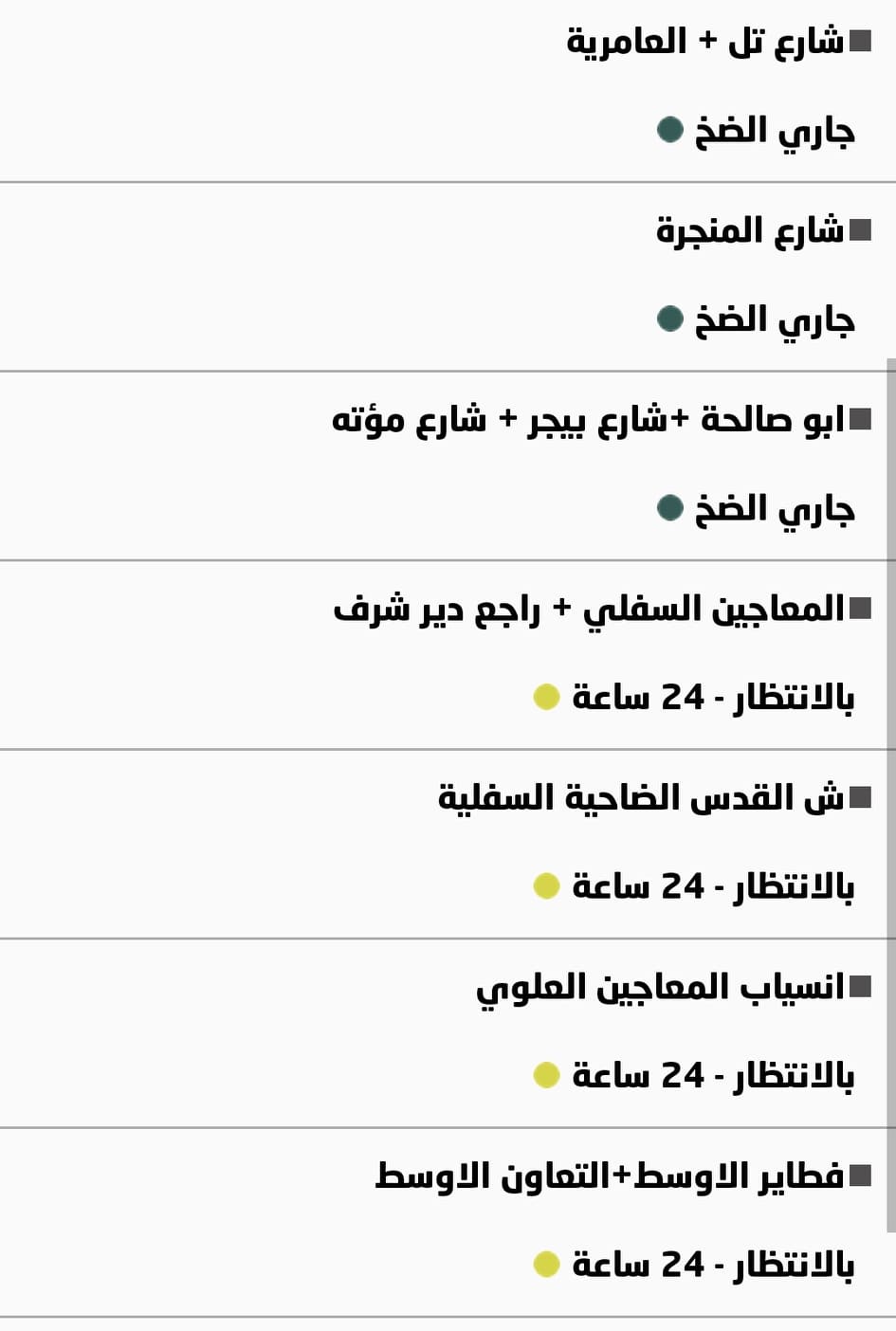Open ش القدس الضاحية السفلية entry

tap(640, 797)
